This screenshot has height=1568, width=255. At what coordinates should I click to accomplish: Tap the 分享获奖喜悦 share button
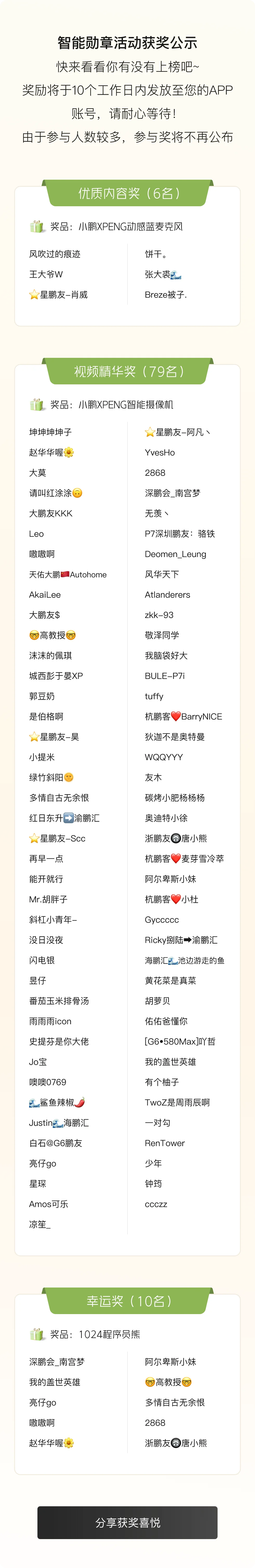coord(127,1522)
